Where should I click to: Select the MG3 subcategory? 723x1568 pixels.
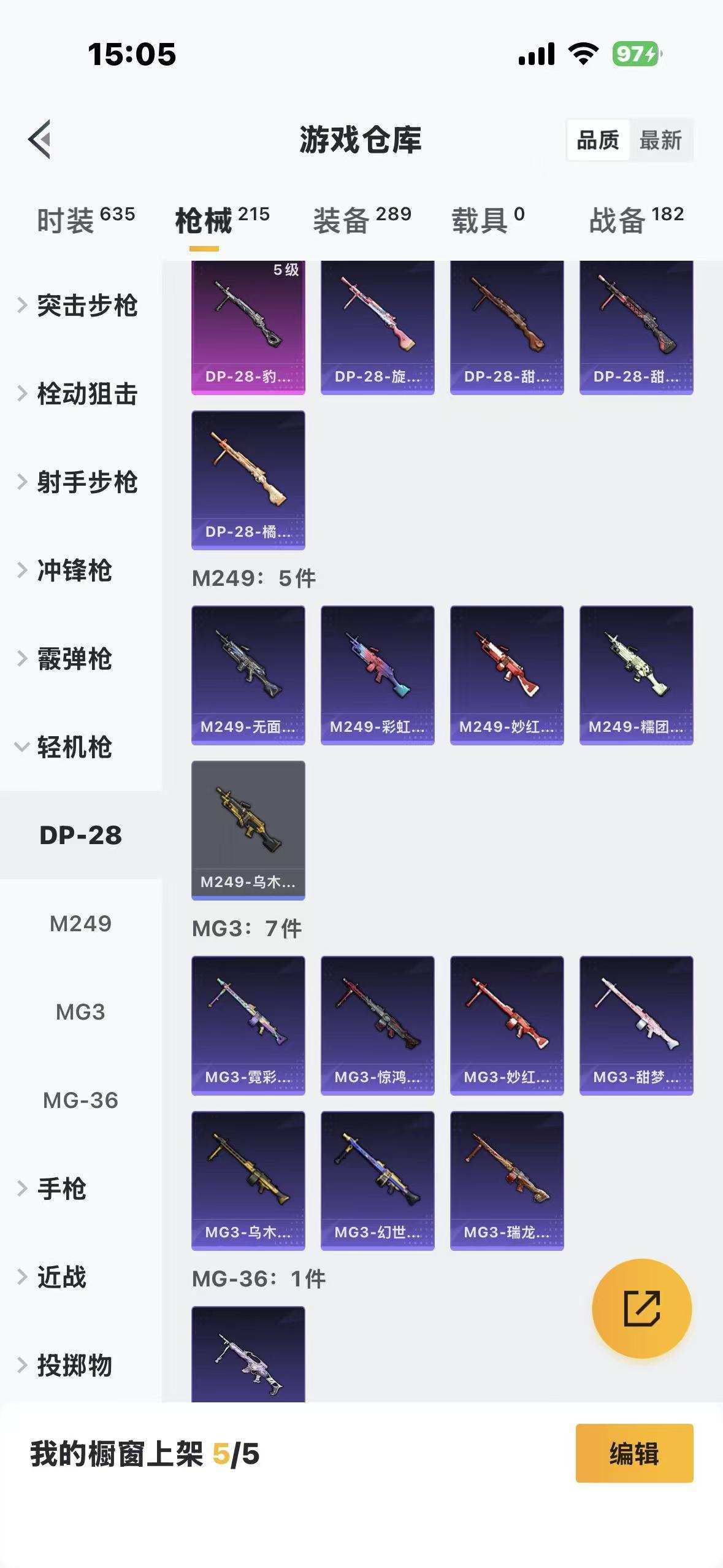(82, 1011)
